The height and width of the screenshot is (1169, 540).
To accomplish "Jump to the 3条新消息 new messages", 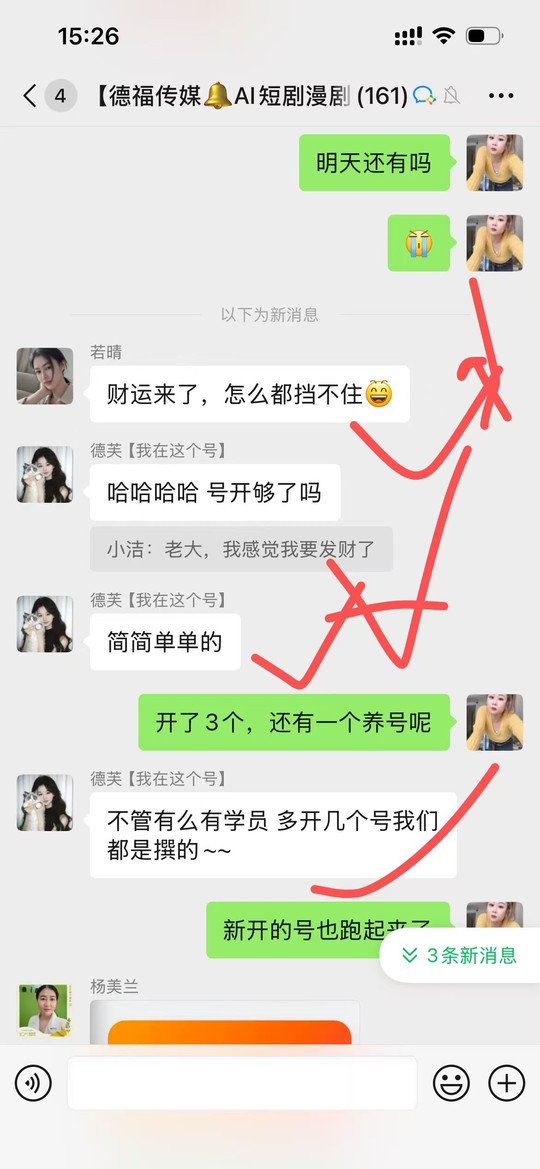I will pos(459,955).
